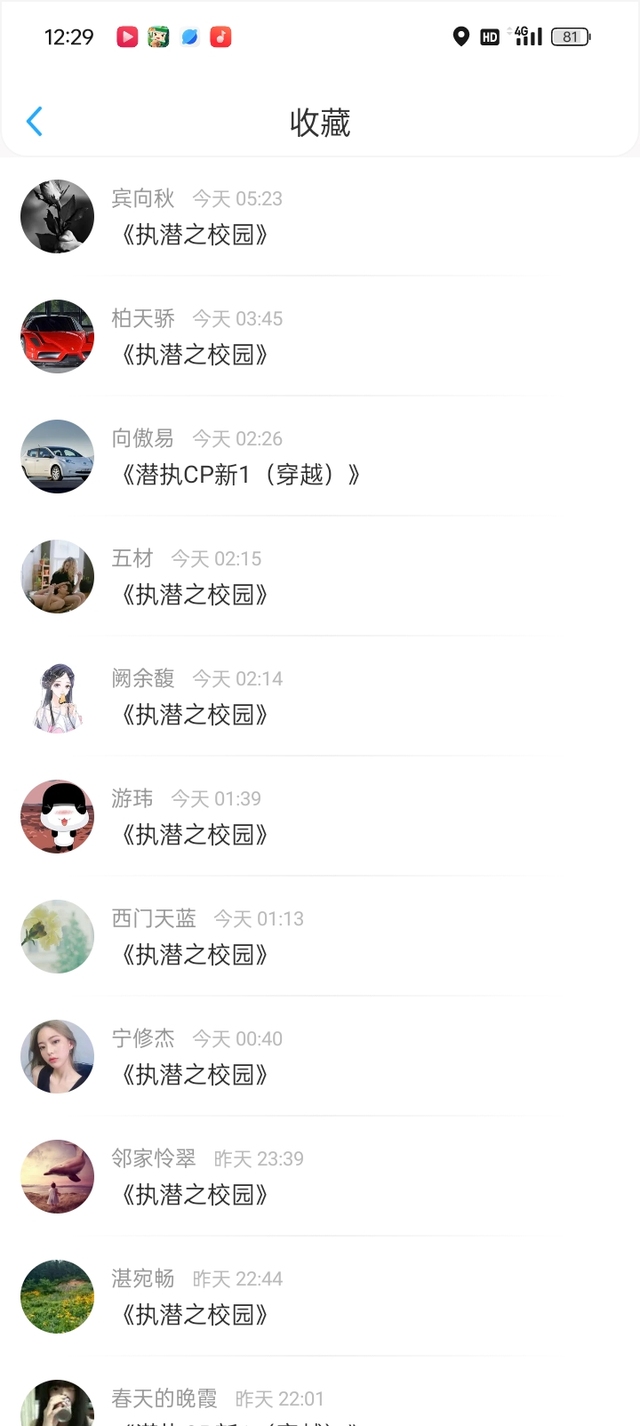This screenshot has width=640, height=1426.
Task: Go back from the 收藏 page
Action: [x=35, y=122]
